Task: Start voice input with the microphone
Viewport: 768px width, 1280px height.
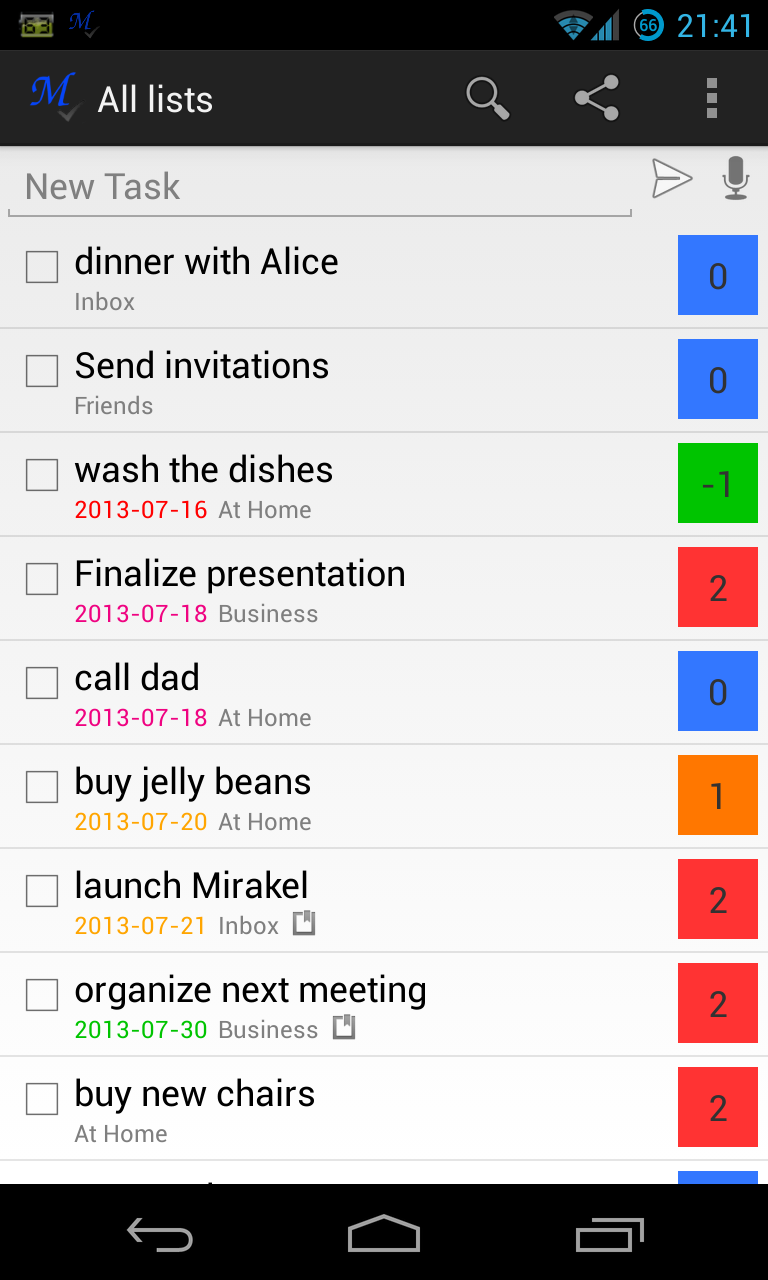Action: click(x=736, y=179)
